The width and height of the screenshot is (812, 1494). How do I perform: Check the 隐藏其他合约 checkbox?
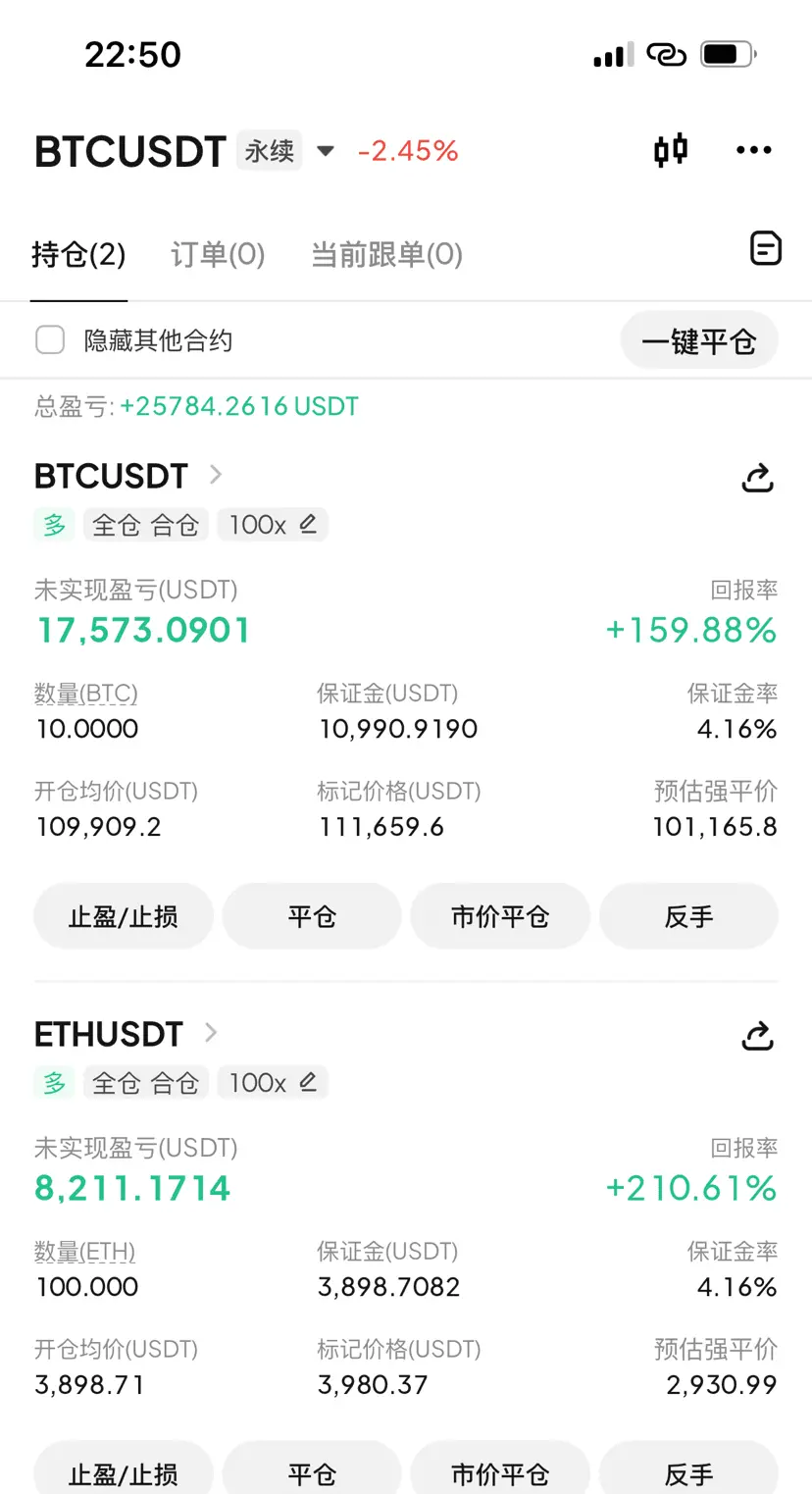[x=50, y=340]
